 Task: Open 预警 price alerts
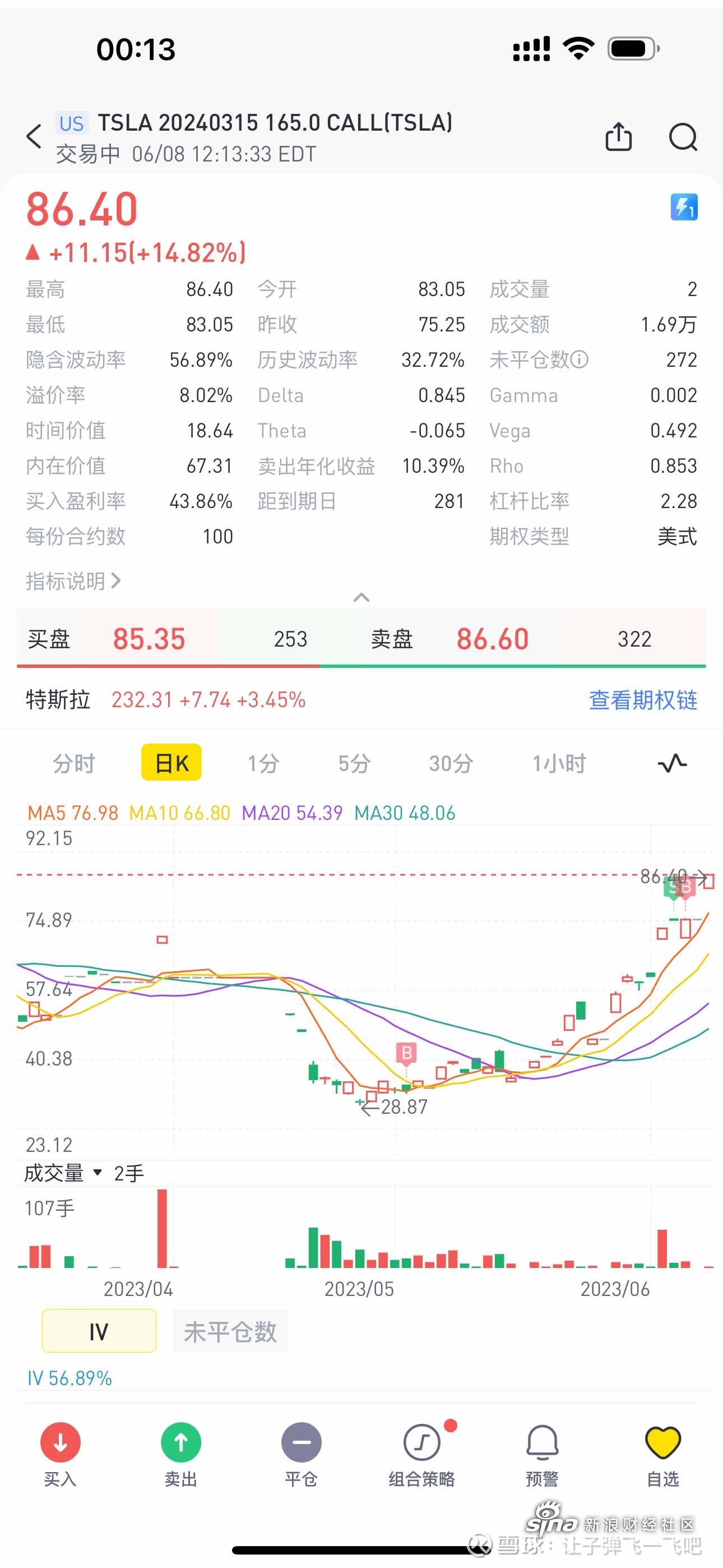point(541,1455)
